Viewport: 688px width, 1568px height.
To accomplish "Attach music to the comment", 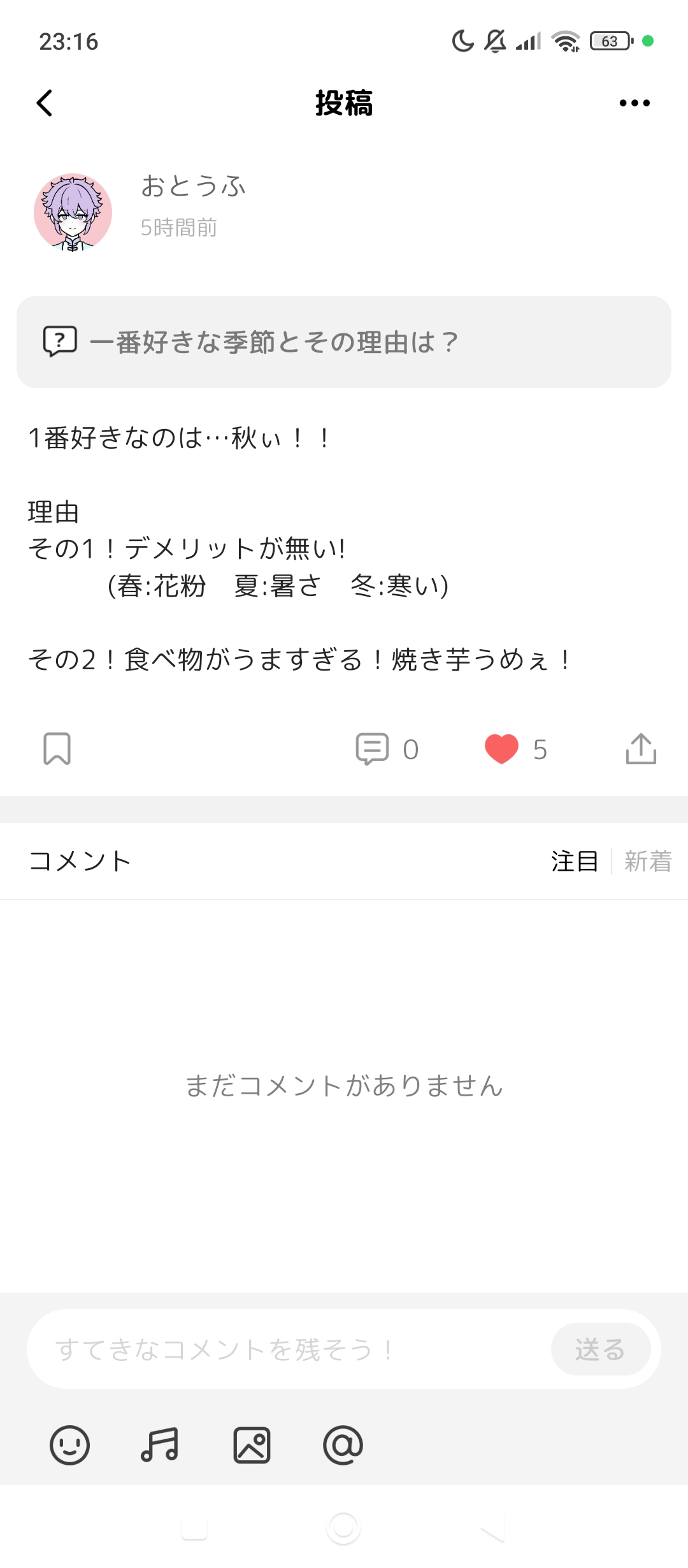I will click(160, 1445).
